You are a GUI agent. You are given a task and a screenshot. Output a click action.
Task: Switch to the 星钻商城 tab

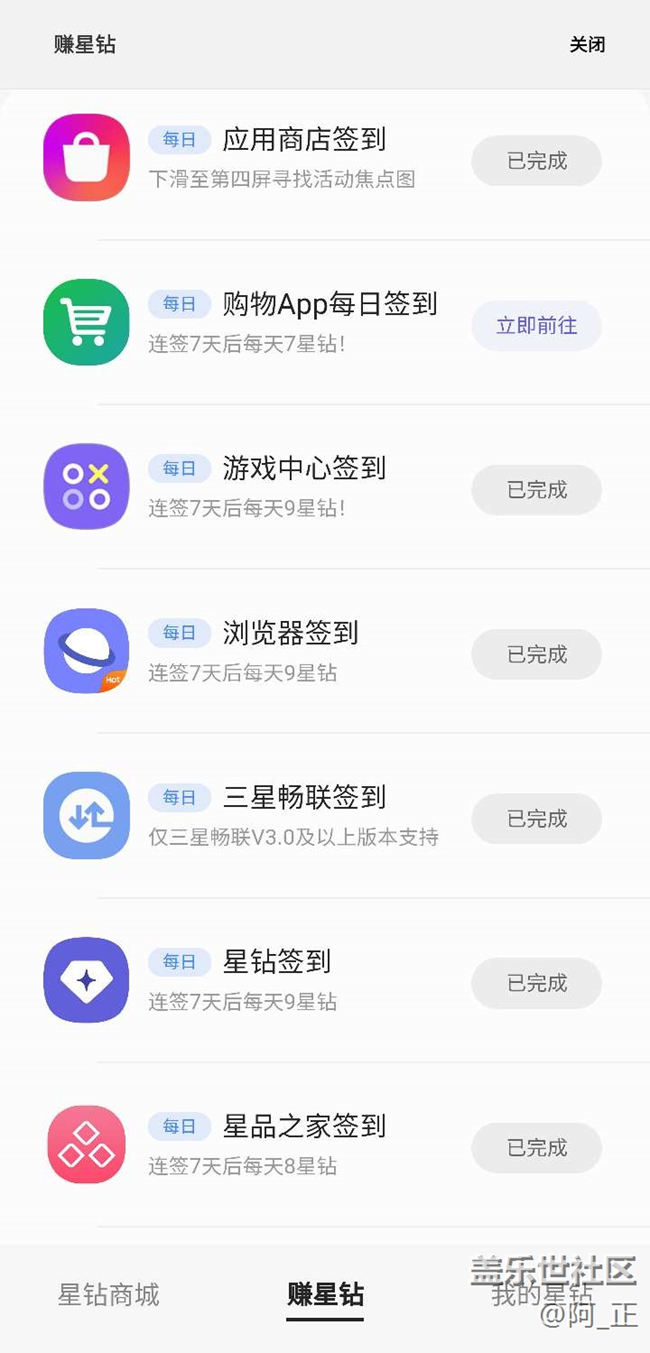tap(108, 1296)
